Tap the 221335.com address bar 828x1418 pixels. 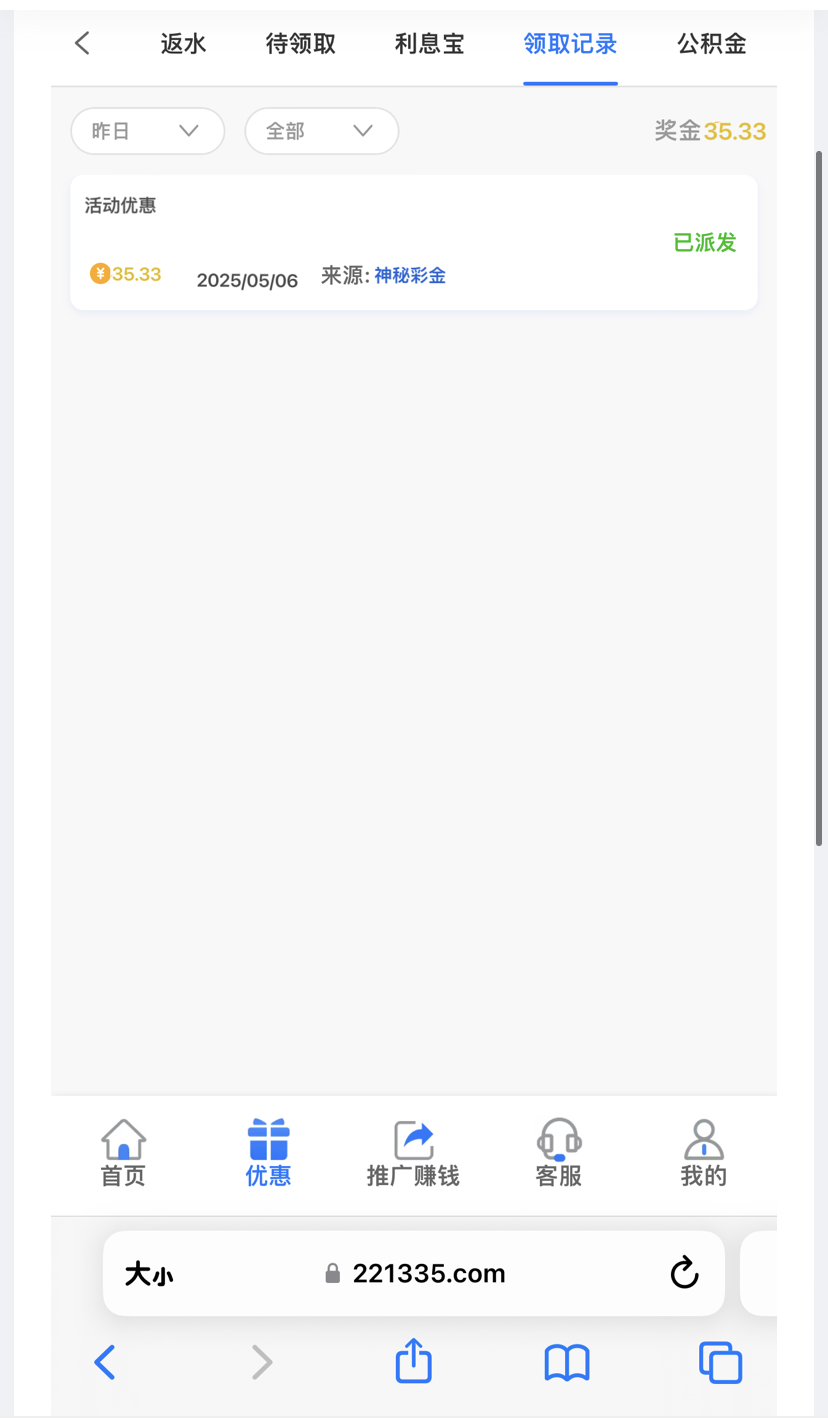click(415, 1273)
